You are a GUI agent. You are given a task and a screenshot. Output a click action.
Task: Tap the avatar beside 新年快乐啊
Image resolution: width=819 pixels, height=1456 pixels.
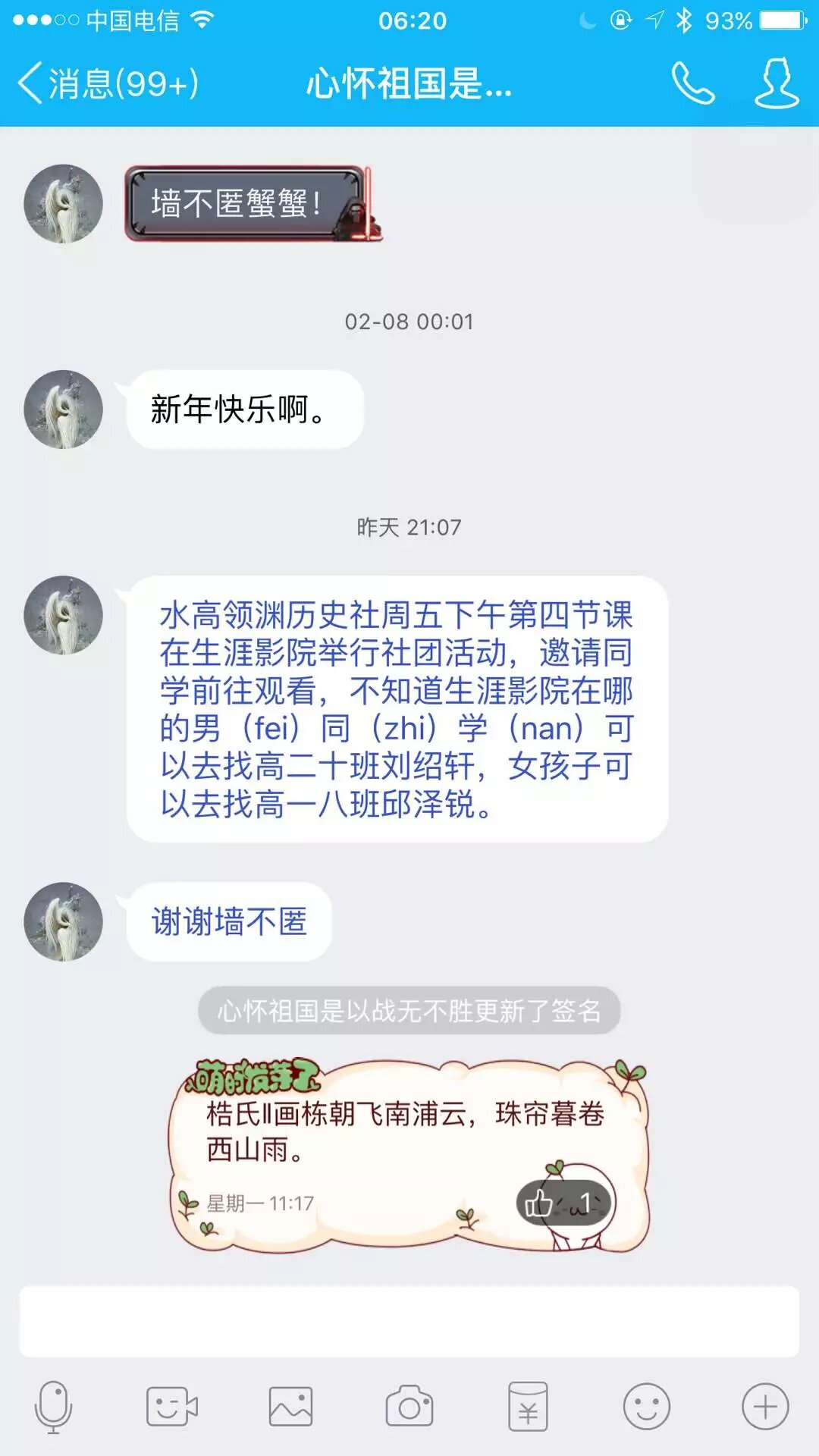pos(64,409)
